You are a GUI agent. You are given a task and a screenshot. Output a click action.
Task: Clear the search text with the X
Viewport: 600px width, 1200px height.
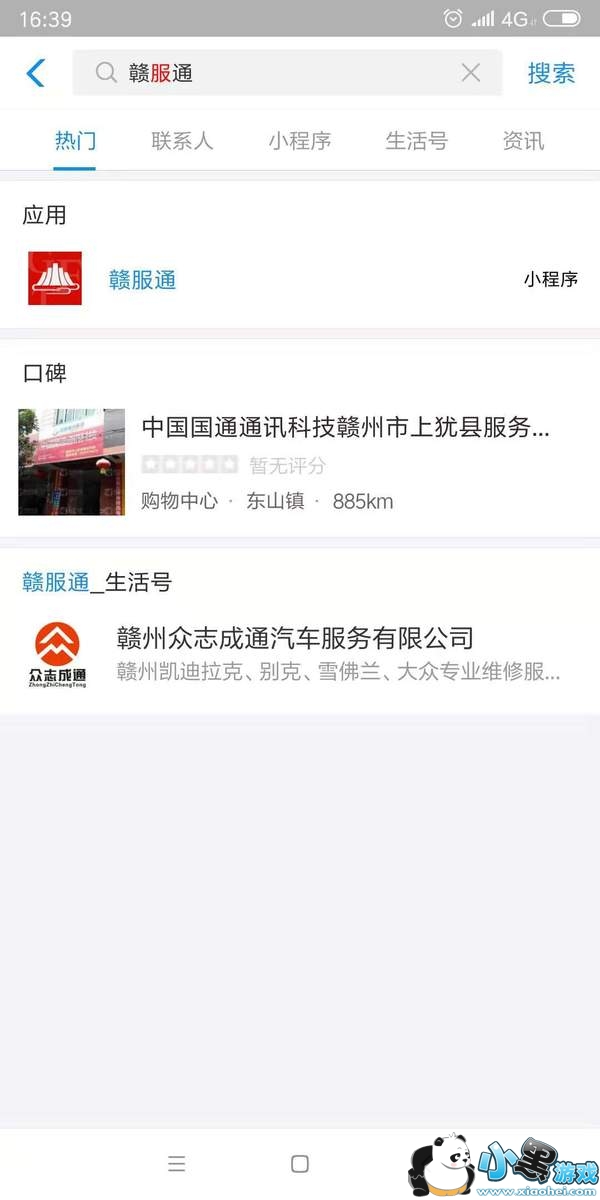click(x=470, y=73)
